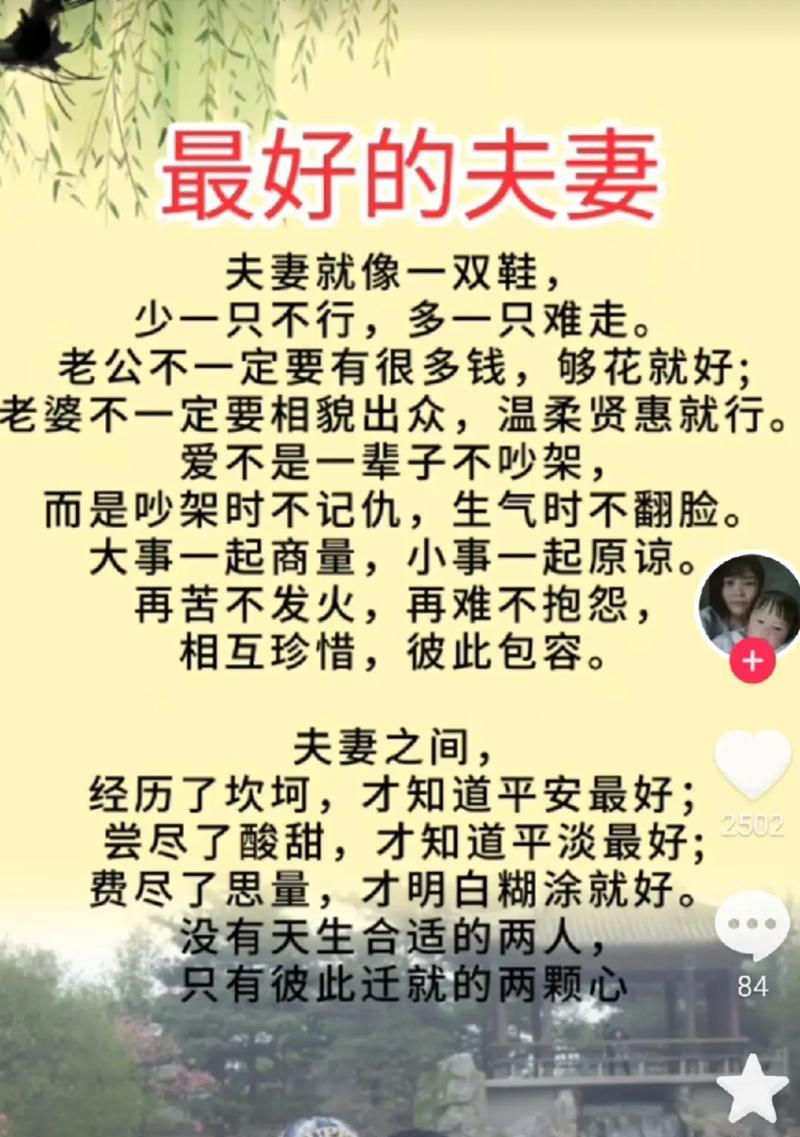
Task: Add this video to favorites
Action: pyautogui.click(x=752, y=1088)
